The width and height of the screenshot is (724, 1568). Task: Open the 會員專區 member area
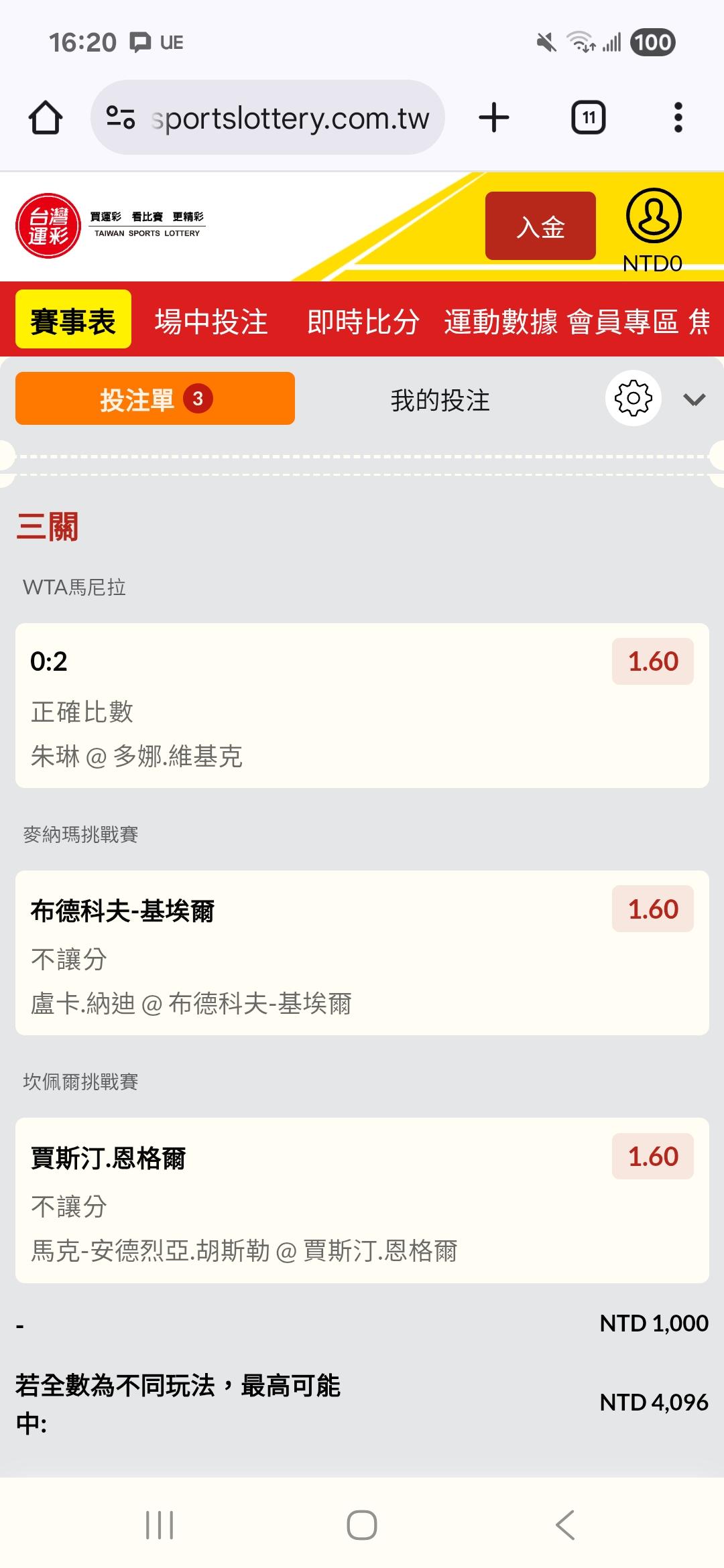(623, 322)
